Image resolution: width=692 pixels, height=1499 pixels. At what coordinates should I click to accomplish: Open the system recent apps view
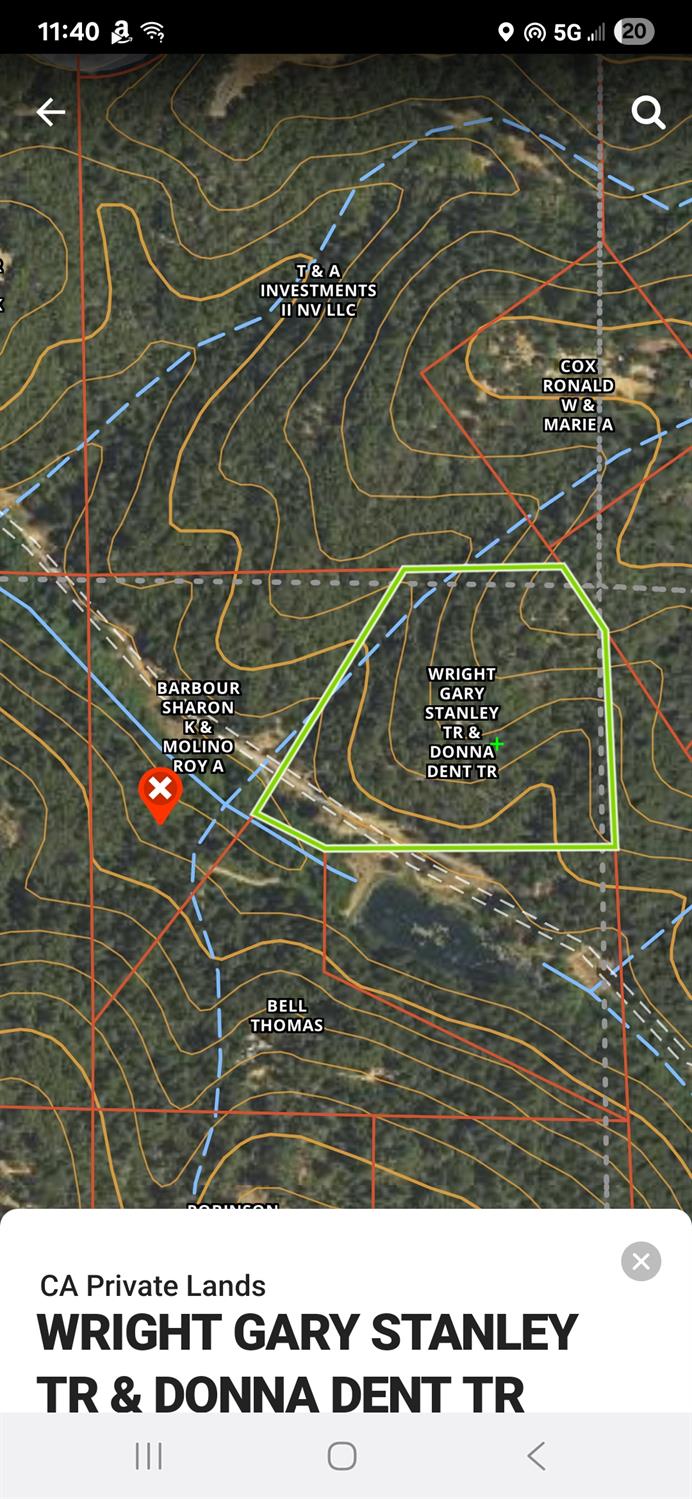(x=149, y=1456)
